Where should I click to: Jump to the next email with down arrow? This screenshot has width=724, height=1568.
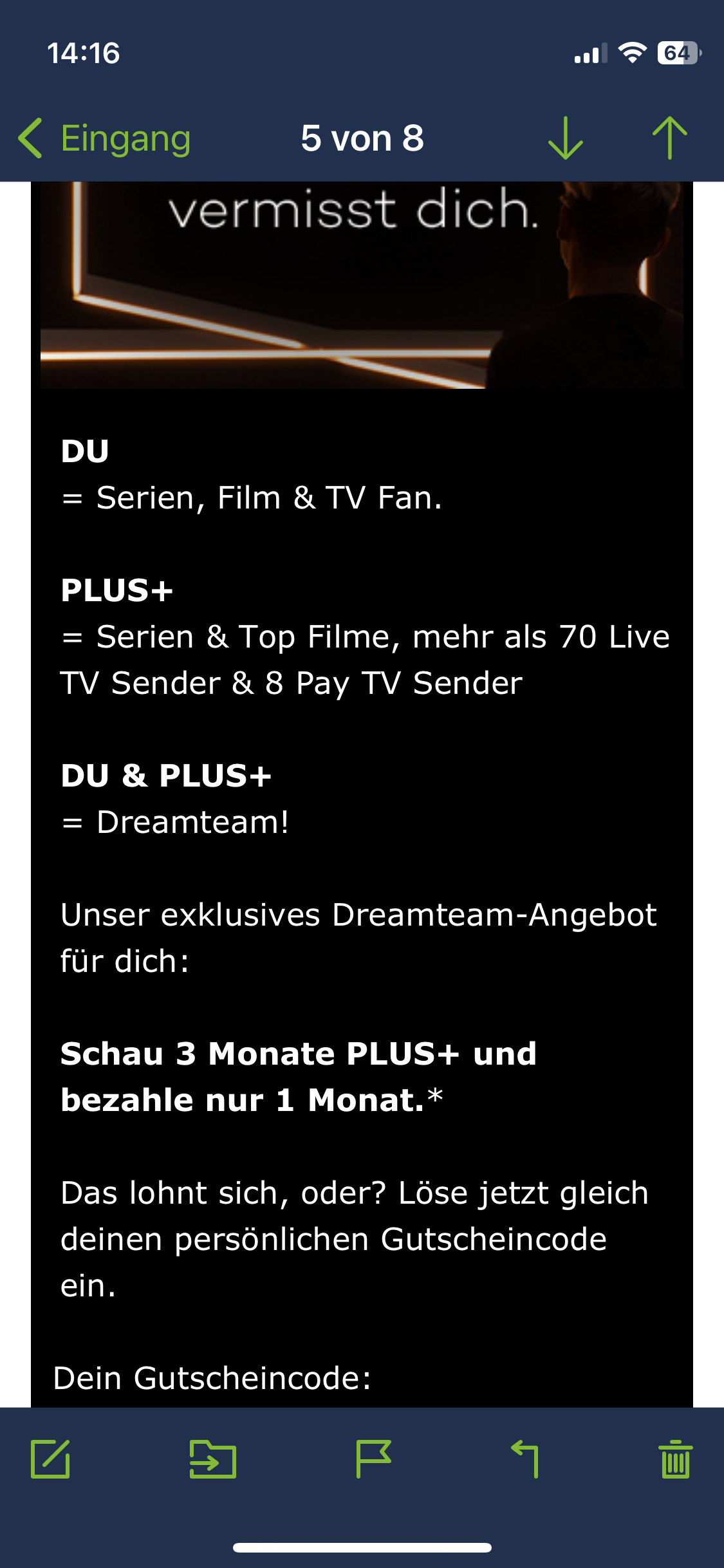point(566,138)
